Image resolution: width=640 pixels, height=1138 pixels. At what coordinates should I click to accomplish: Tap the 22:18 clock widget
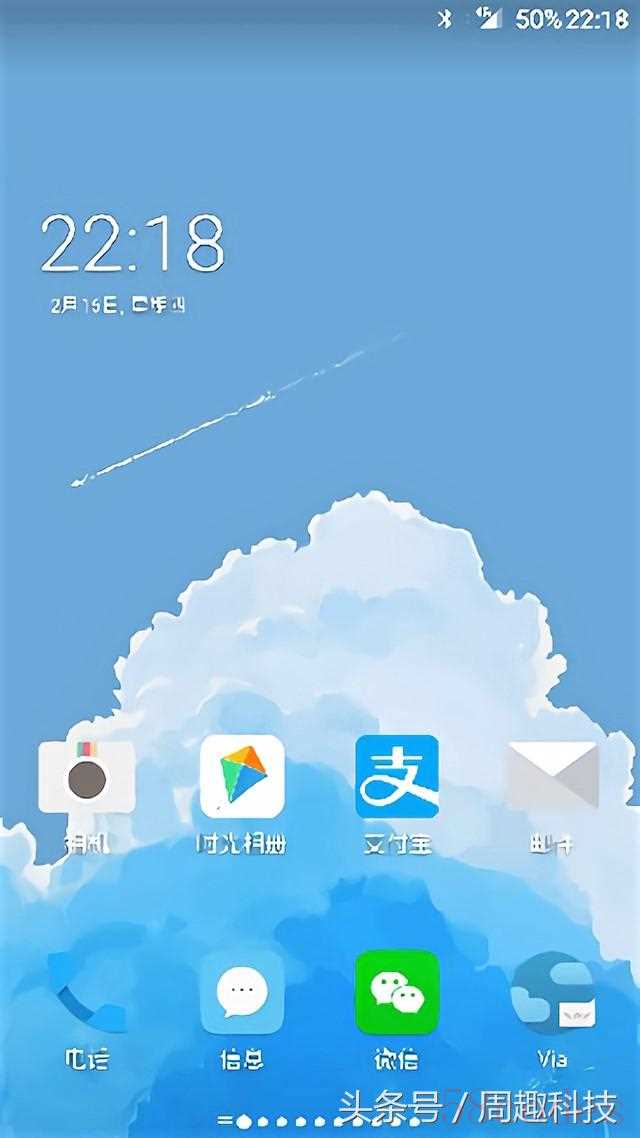coord(132,245)
